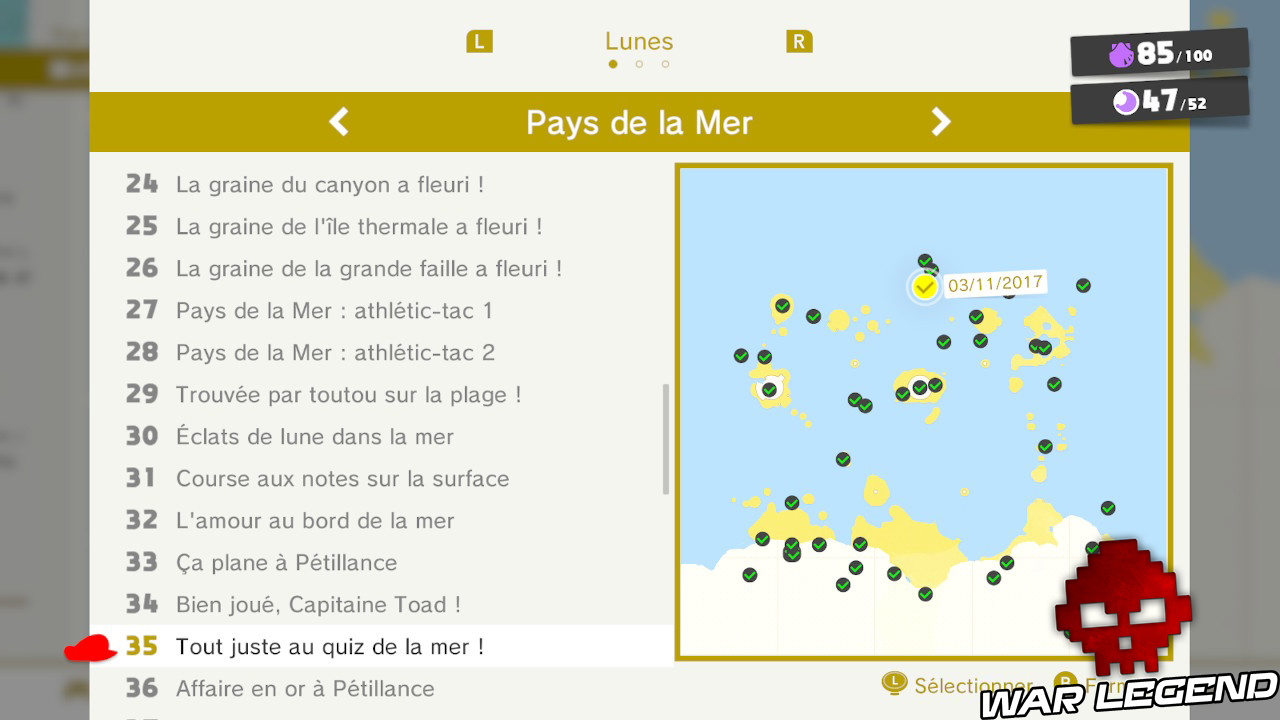Viewport: 1280px width, 720px height.
Task: Choose moon 32 L'amour au bord de la mer
Action: (314, 521)
